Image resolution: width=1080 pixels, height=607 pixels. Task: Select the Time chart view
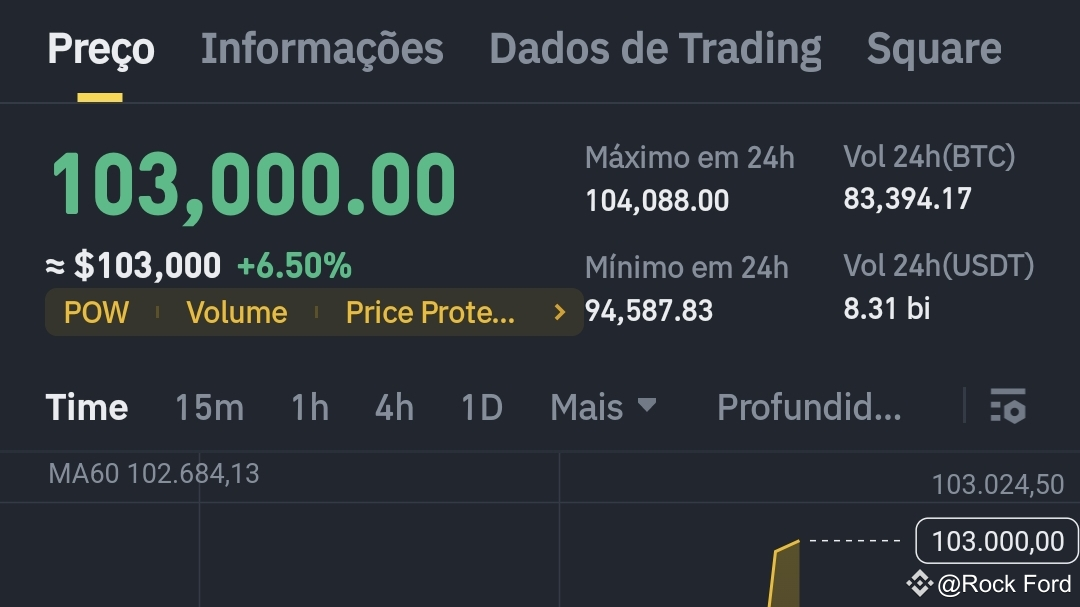pyautogui.click(x=87, y=408)
